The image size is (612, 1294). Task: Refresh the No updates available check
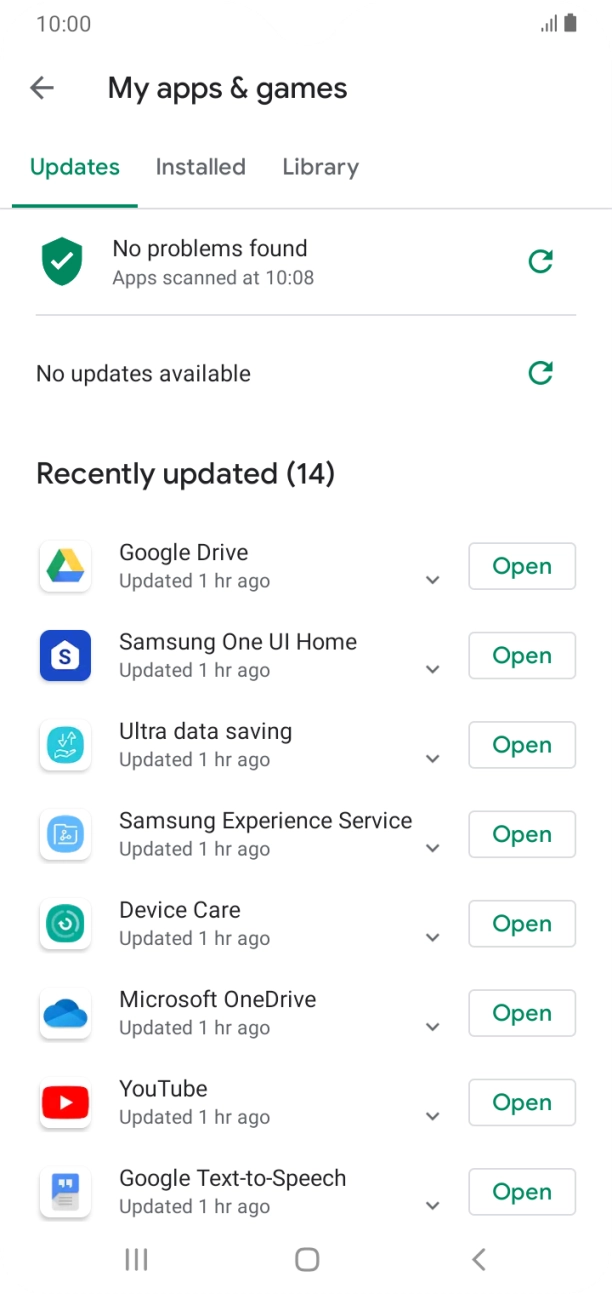[540, 373]
